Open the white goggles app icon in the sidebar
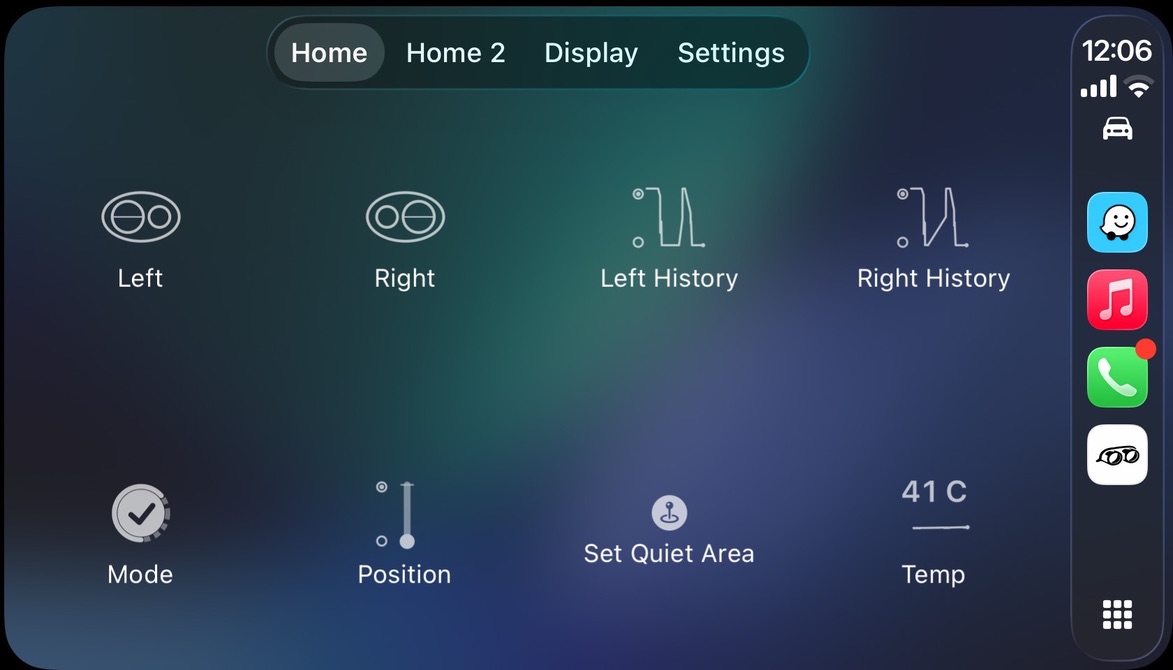1173x670 pixels. pos(1117,455)
